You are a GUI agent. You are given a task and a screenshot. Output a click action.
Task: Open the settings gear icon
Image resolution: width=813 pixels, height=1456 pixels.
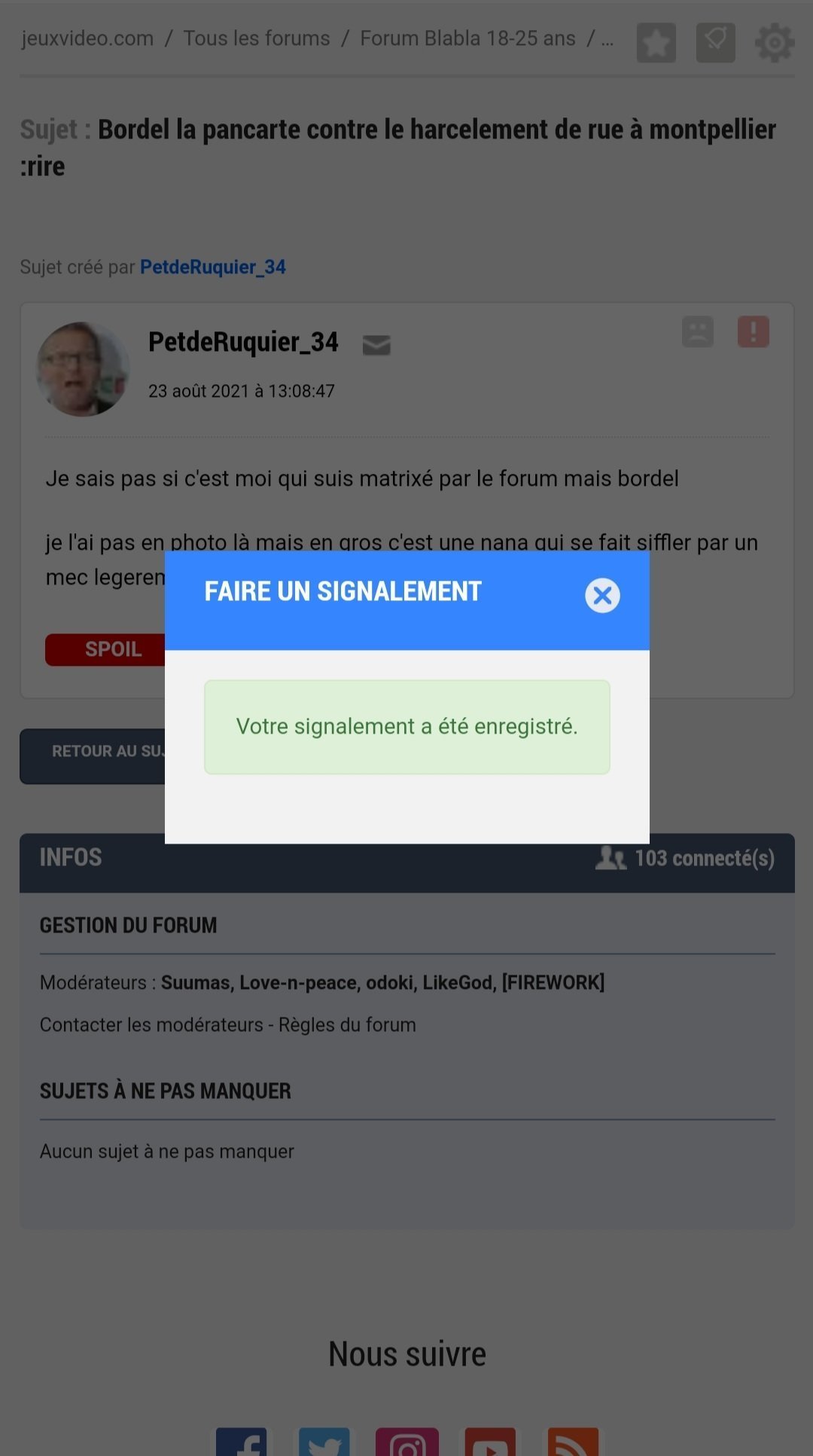coord(775,42)
